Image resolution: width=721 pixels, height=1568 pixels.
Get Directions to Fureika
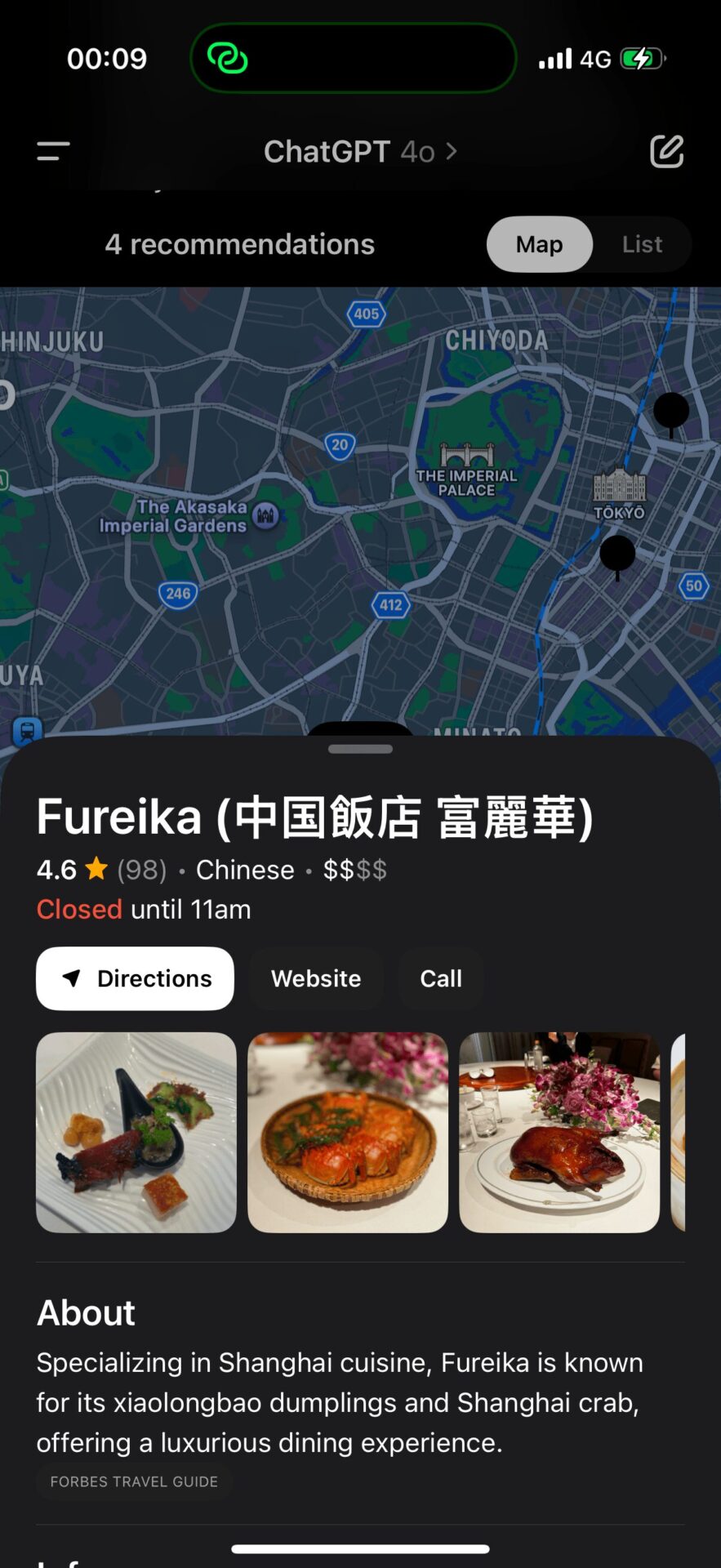(135, 978)
